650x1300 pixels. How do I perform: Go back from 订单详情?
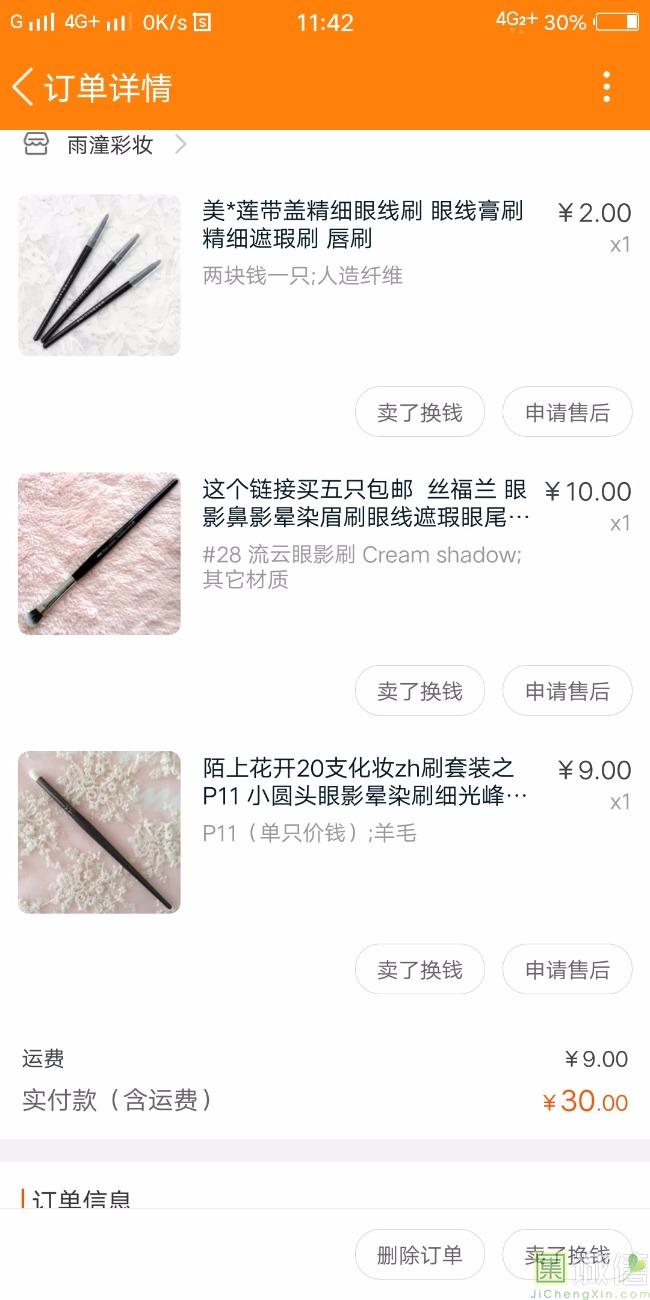[24, 87]
